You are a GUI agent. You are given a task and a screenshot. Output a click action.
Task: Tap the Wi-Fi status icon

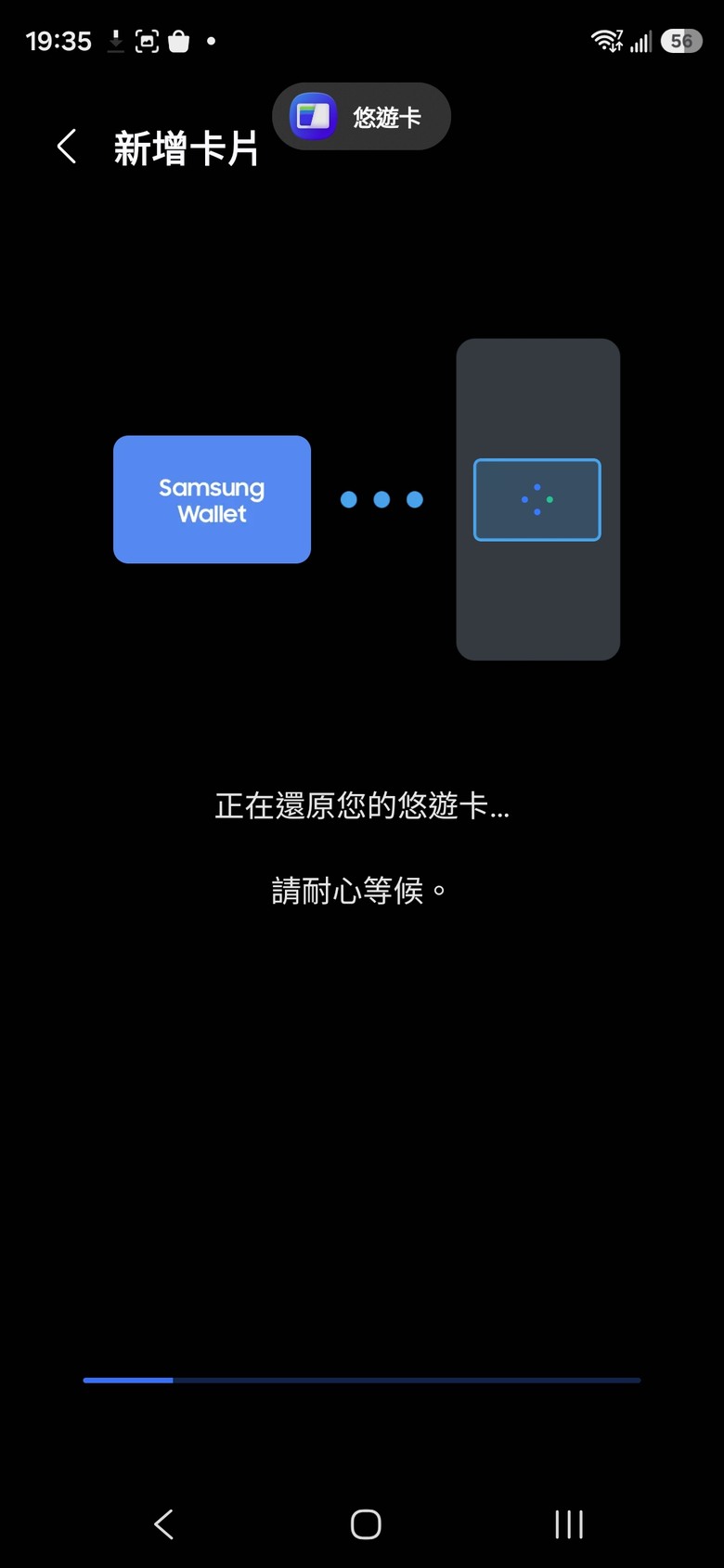tap(605, 41)
